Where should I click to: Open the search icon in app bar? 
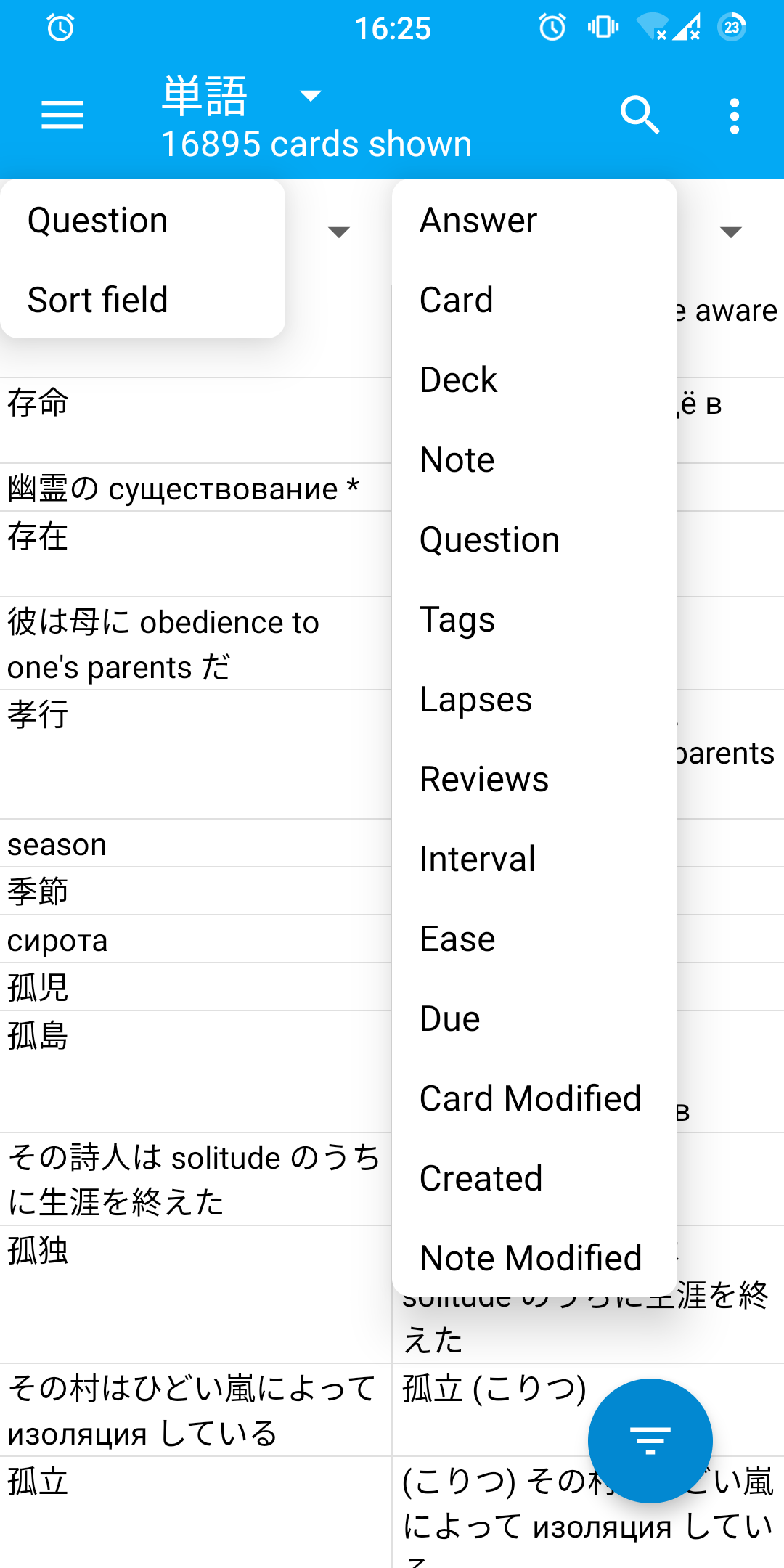point(640,115)
